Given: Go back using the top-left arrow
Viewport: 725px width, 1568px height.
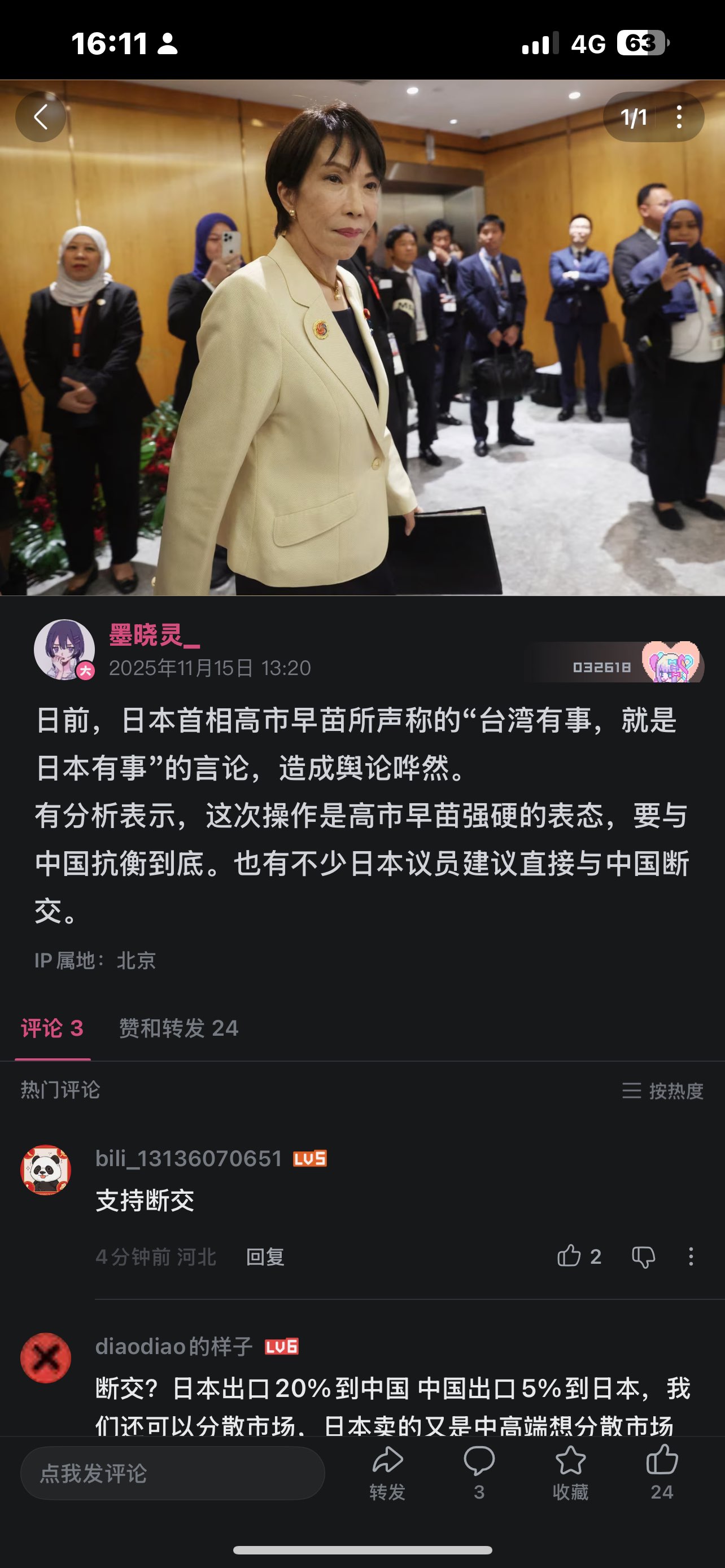Looking at the screenshot, I should point(40,117).
